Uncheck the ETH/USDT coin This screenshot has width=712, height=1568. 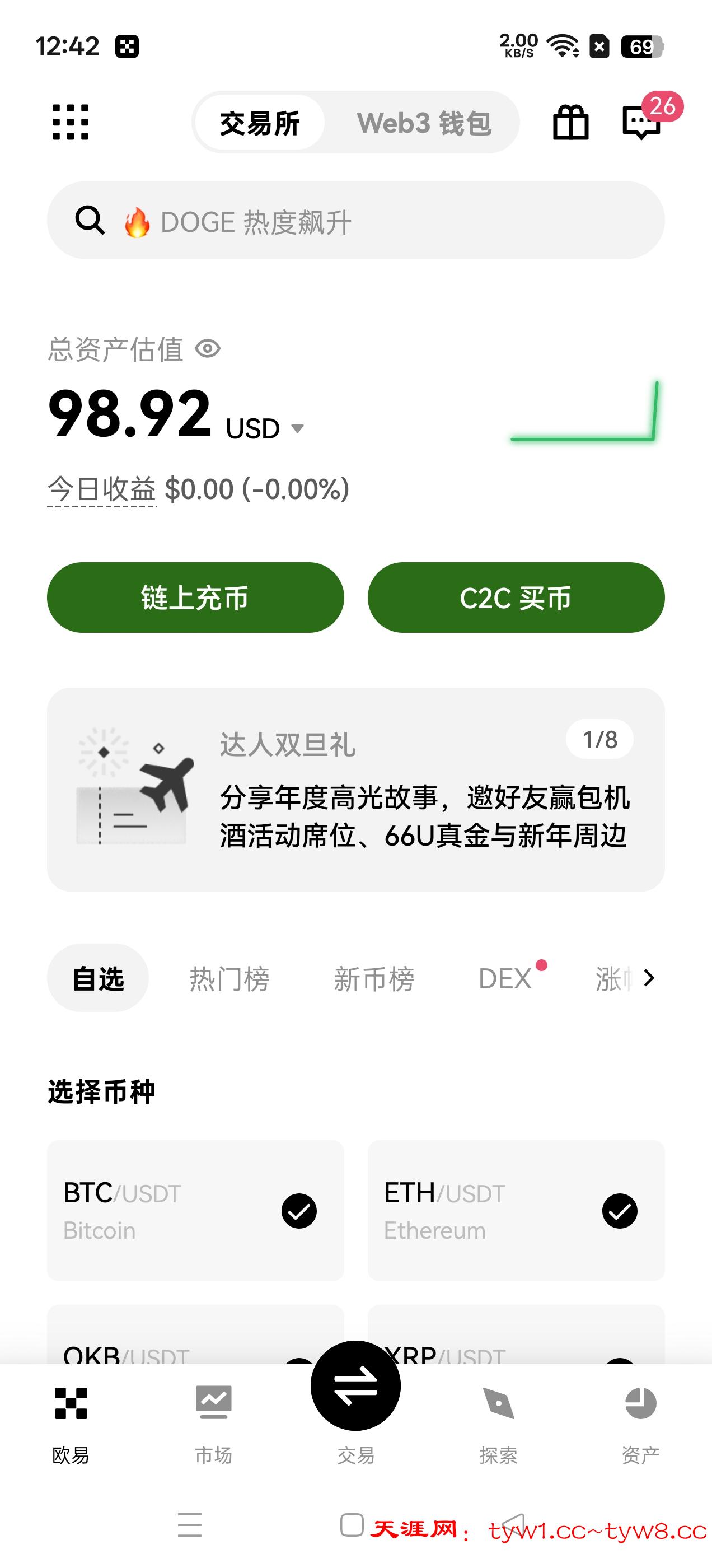pos(620,1211)
